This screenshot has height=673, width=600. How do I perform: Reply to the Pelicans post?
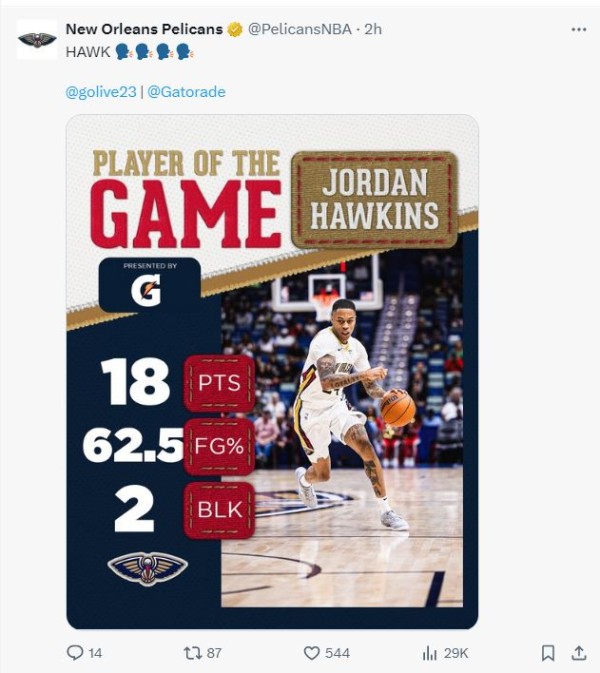point(75,653)
